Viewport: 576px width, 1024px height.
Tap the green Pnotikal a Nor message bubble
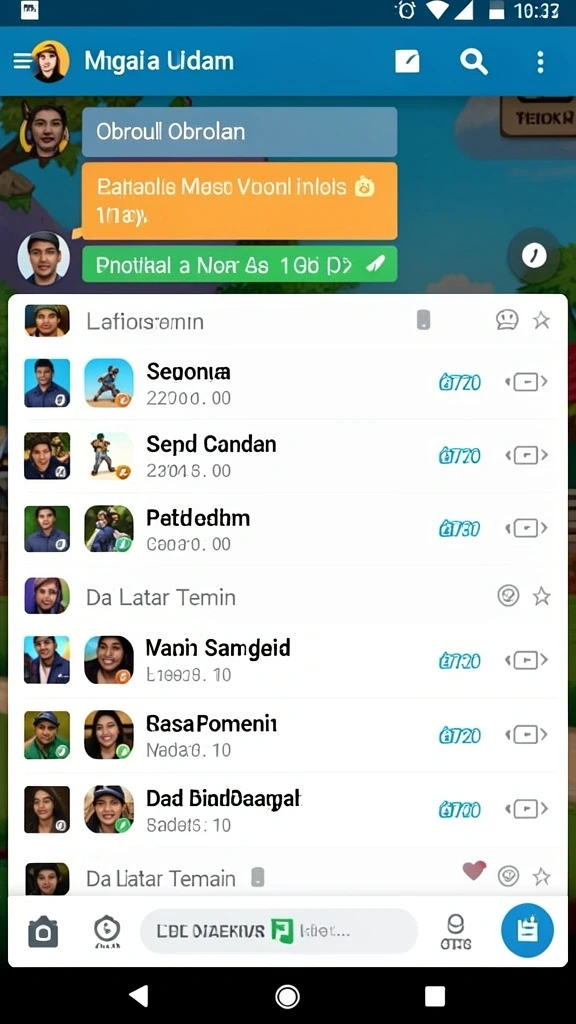(239, 264)
